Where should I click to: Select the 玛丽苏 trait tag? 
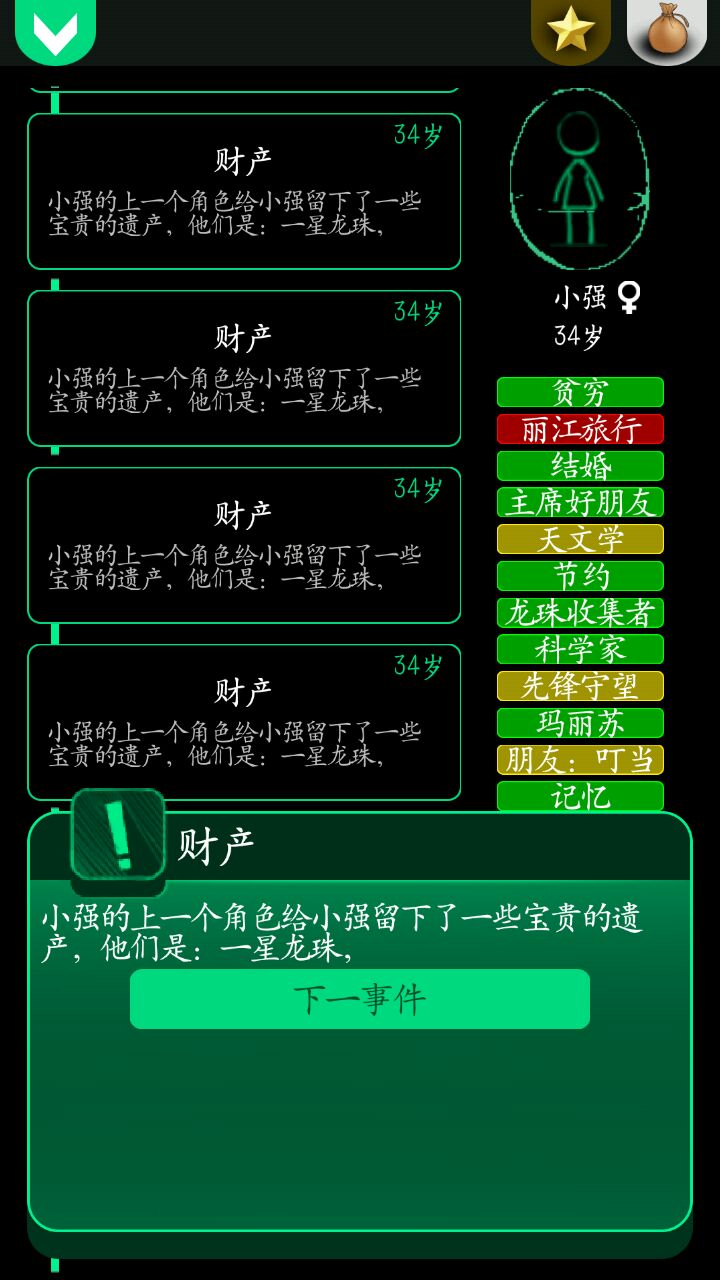[x=580, y=723]
